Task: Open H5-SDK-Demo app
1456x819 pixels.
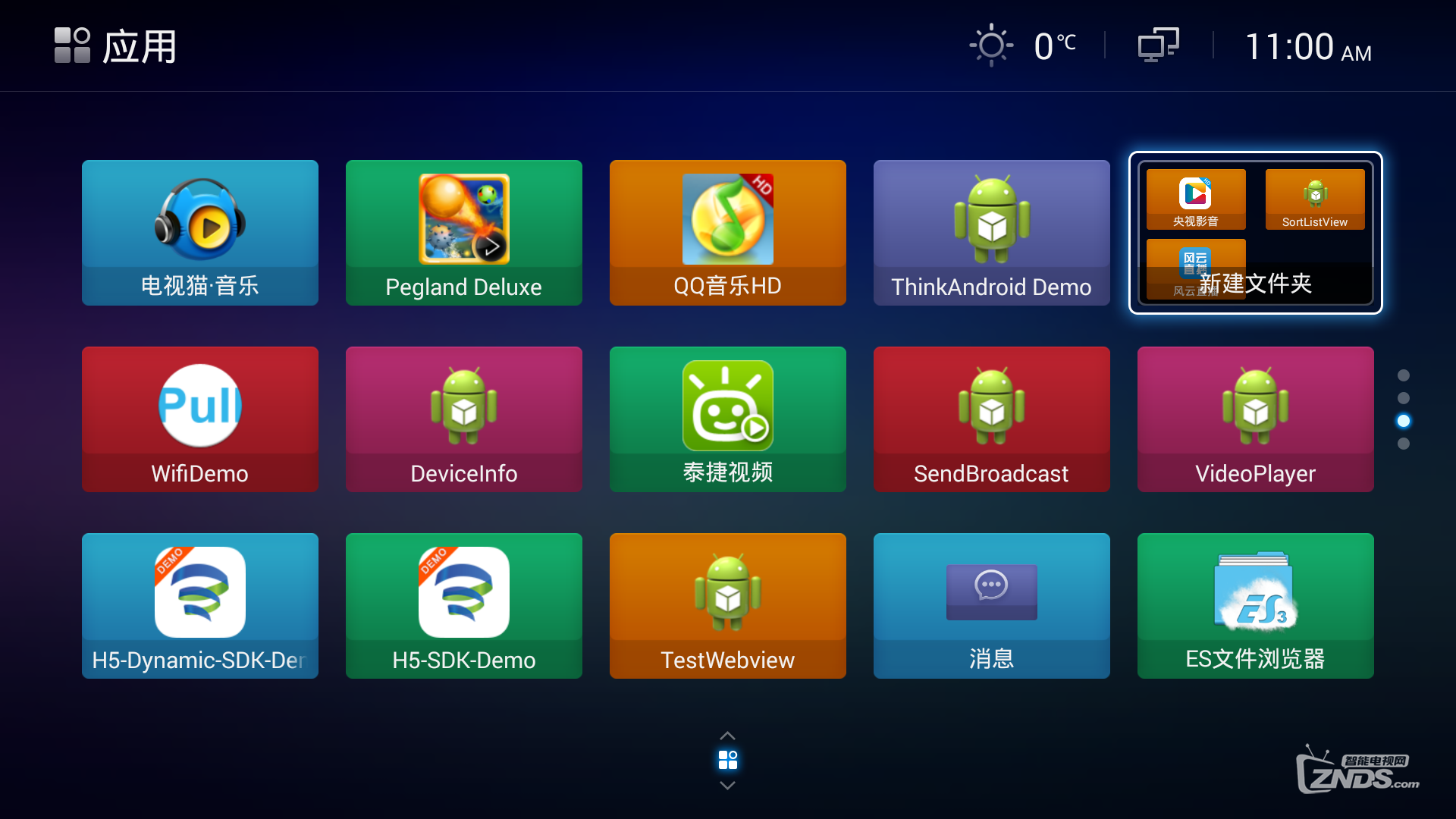Action: pos(464,605)
